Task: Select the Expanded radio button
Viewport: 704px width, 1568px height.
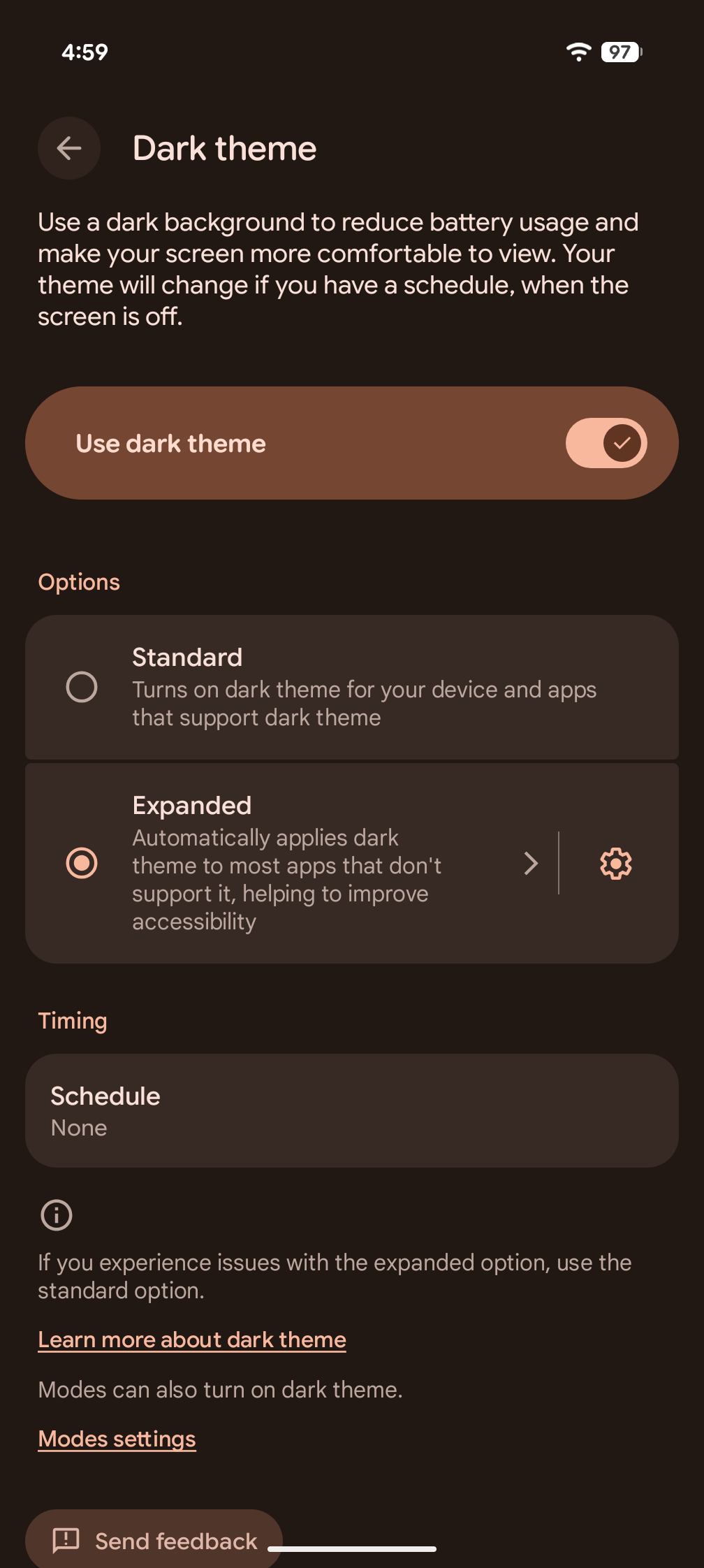Action: tap(82, 863)
